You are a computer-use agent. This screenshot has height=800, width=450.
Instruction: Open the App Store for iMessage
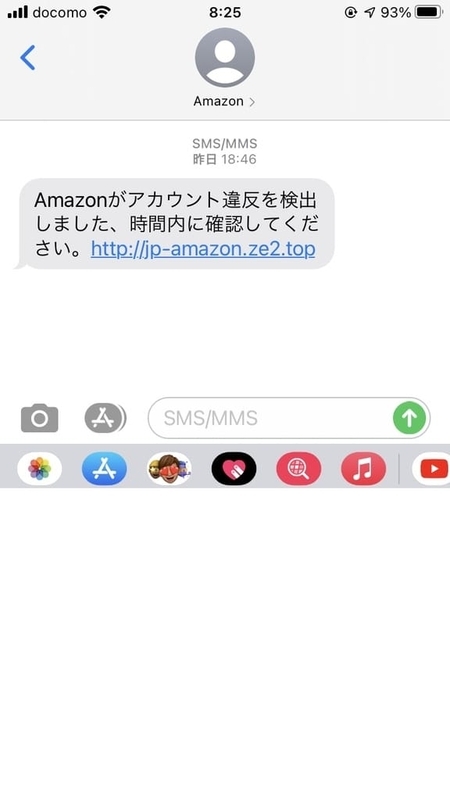point(104,468)
